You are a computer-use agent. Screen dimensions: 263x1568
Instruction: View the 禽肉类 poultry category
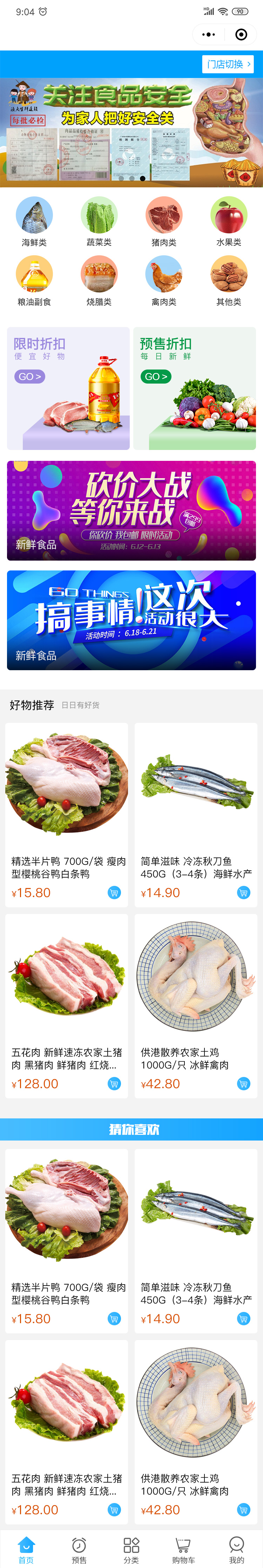coord(164,281)
